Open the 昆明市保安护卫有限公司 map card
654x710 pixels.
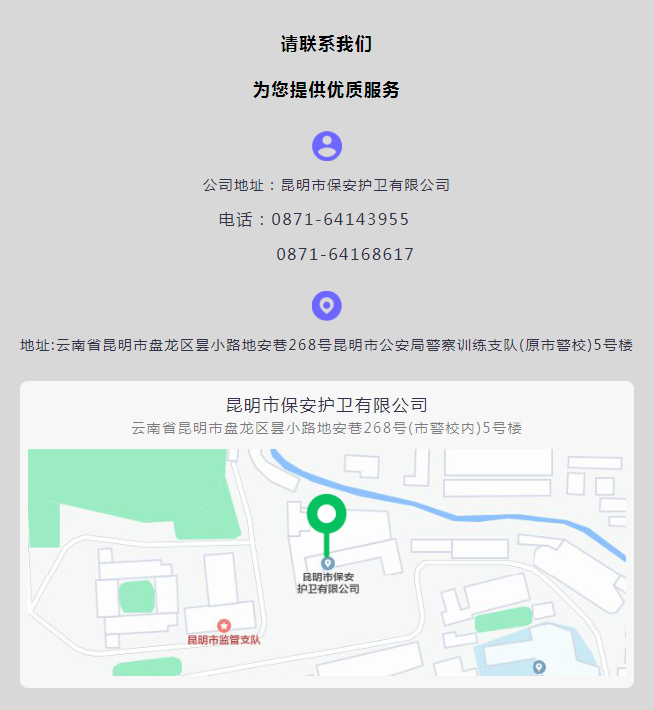(326, 405)
